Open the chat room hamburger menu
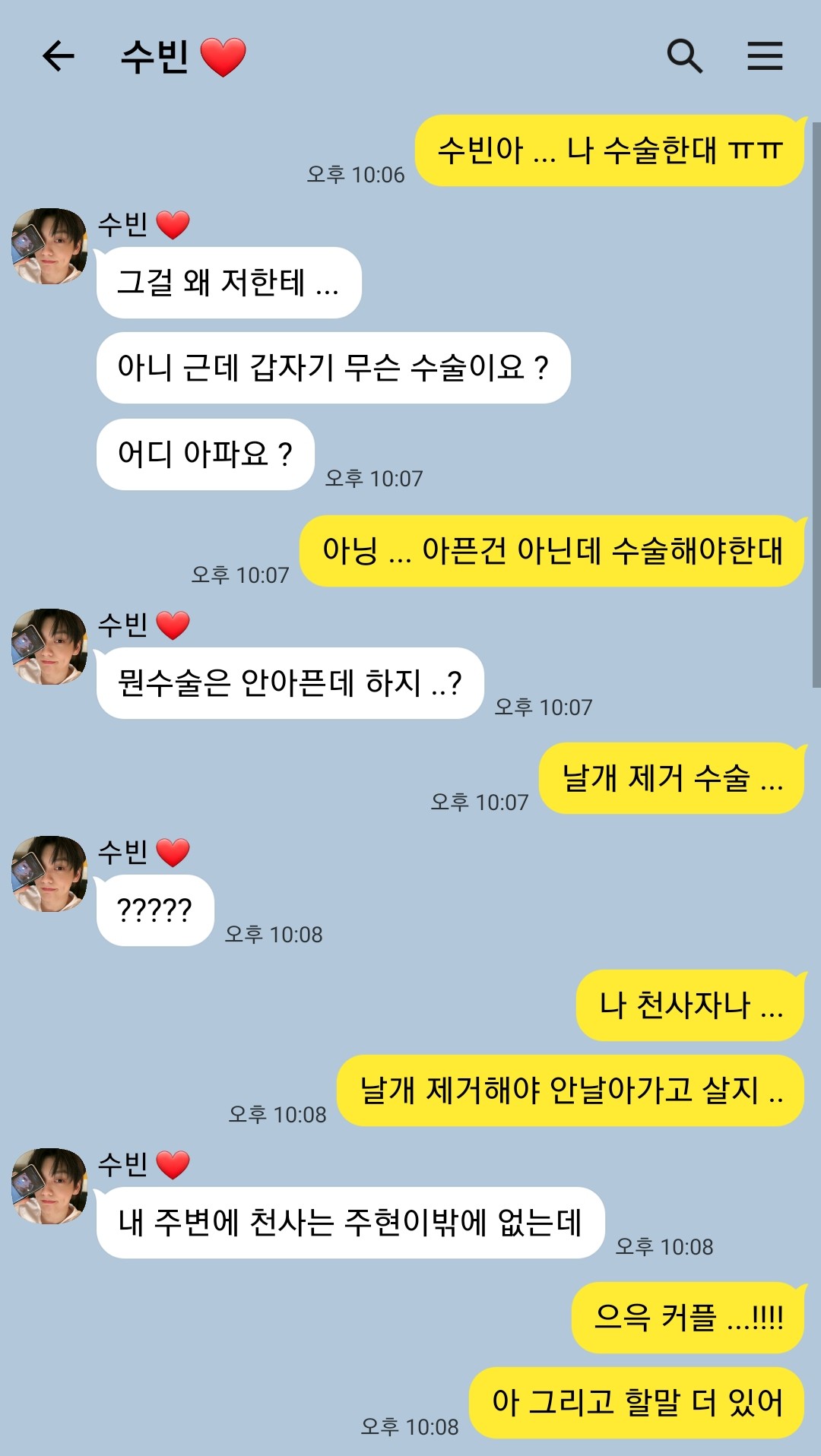 coord(765,56)
